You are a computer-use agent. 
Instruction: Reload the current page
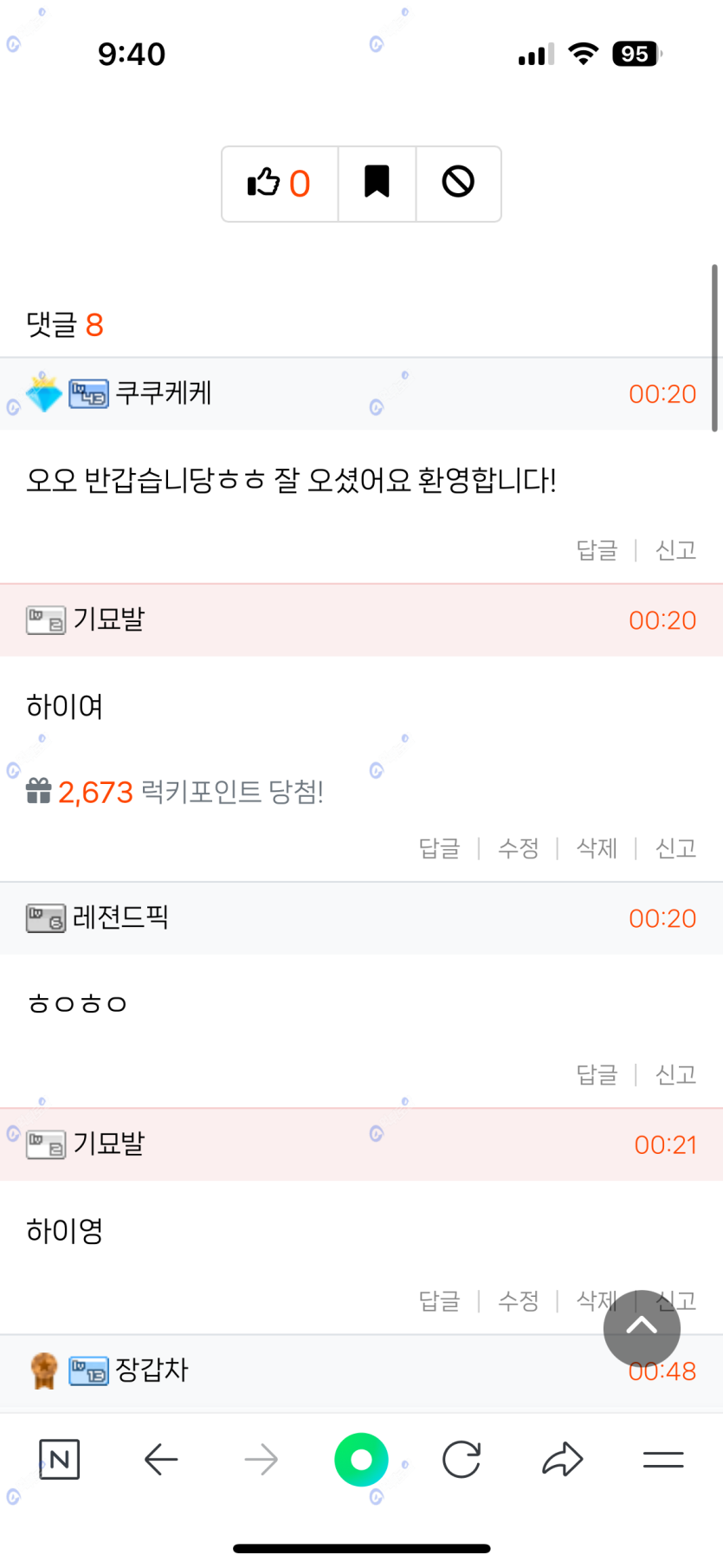coord(462,1460)
